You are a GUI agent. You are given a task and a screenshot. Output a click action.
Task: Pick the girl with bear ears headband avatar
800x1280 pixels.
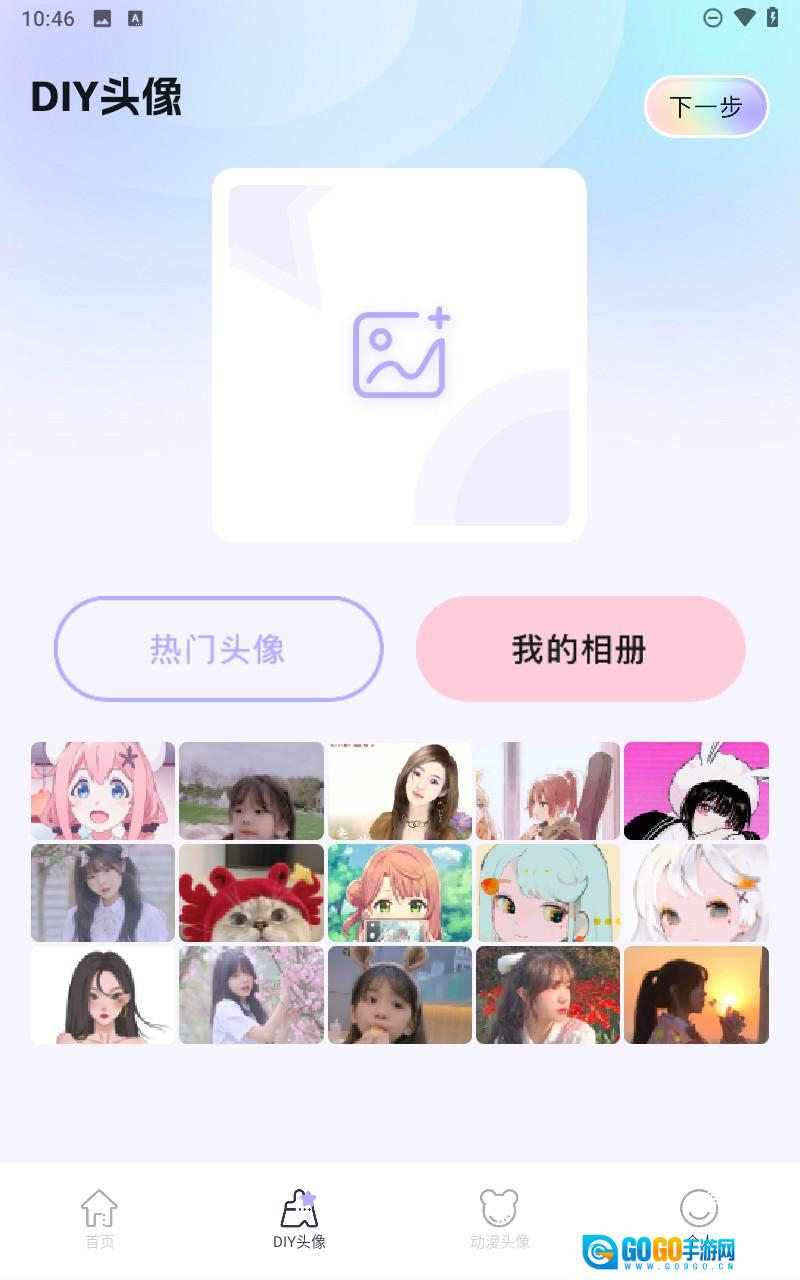click(x=399, y=995)
